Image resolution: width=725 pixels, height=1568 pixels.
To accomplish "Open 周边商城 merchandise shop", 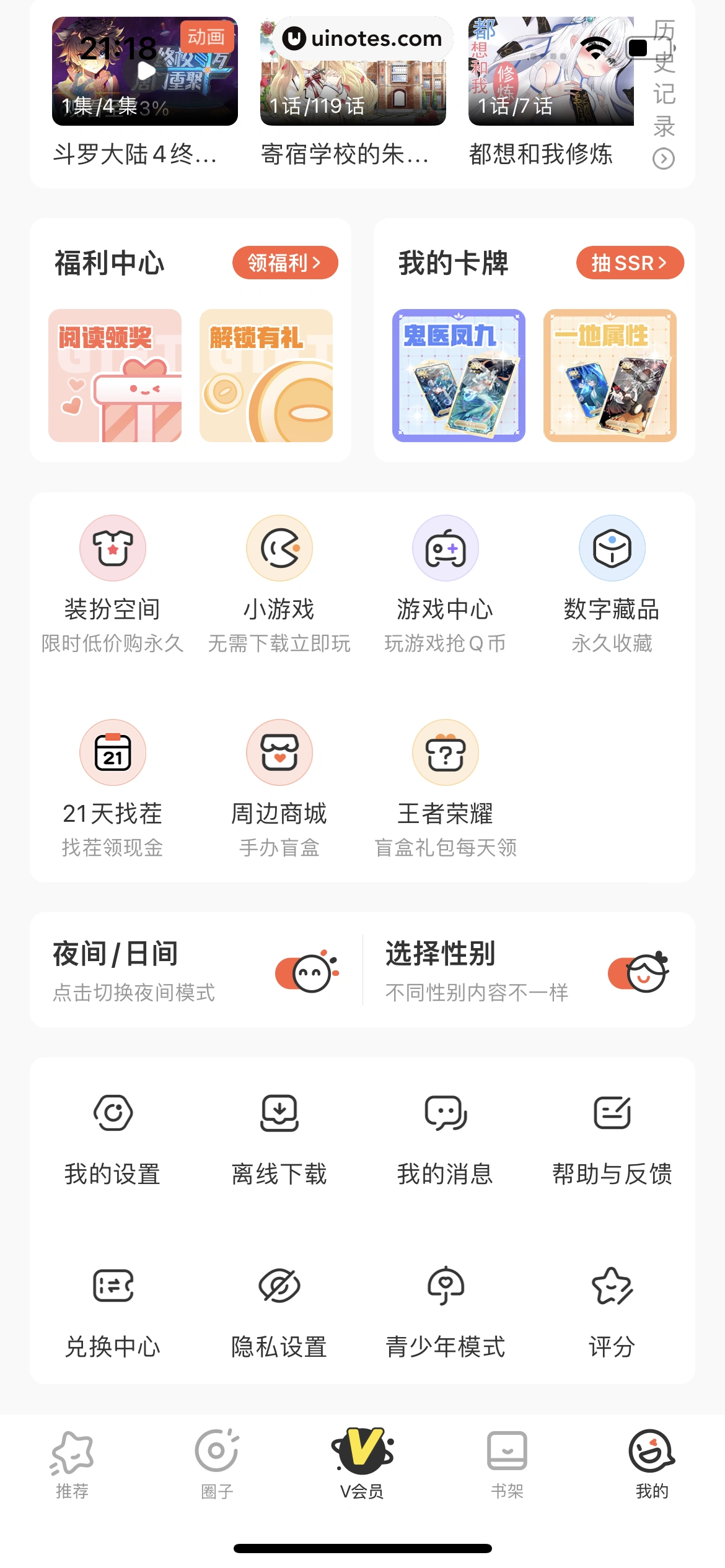I will 279,780.
